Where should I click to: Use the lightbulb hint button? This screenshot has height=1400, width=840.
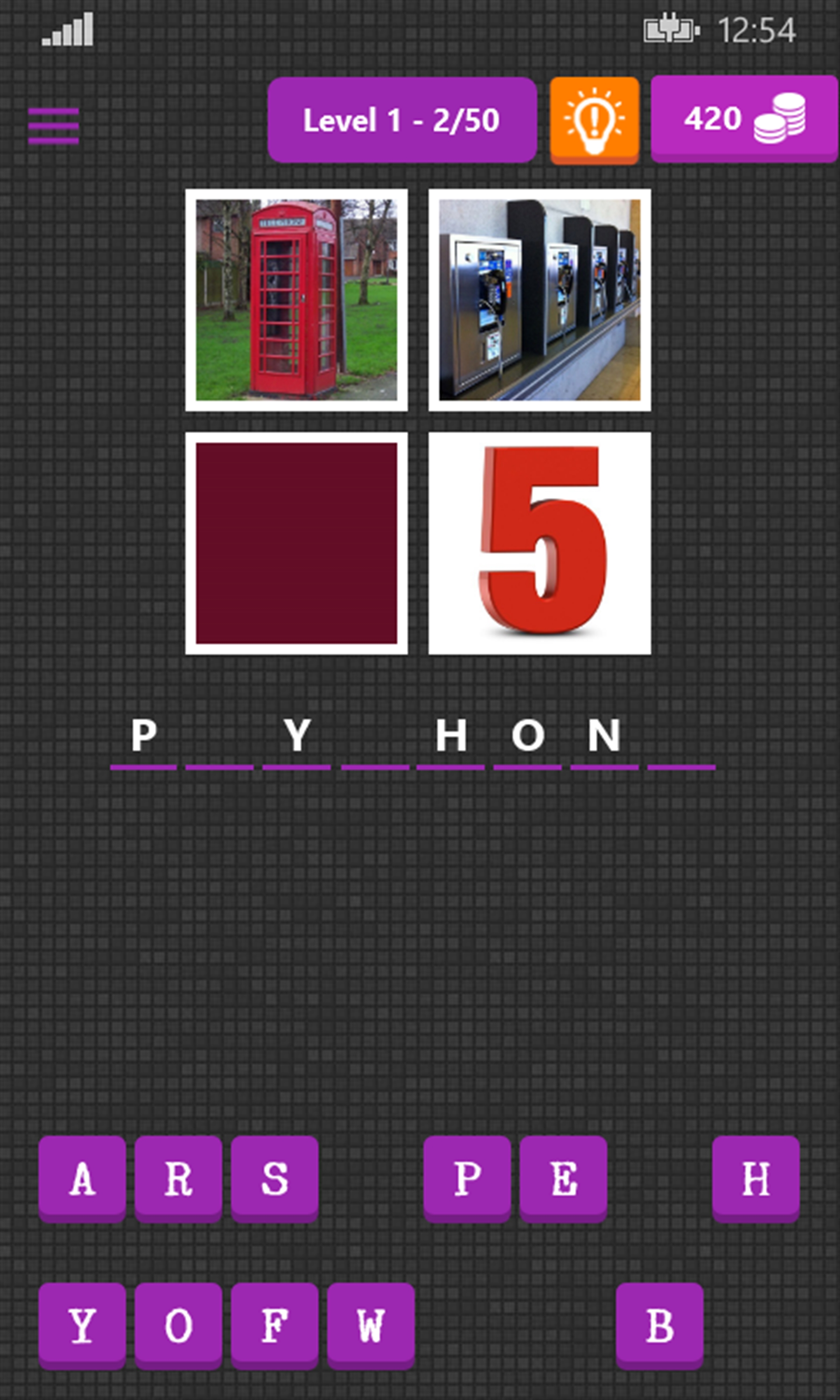point(595,120)
